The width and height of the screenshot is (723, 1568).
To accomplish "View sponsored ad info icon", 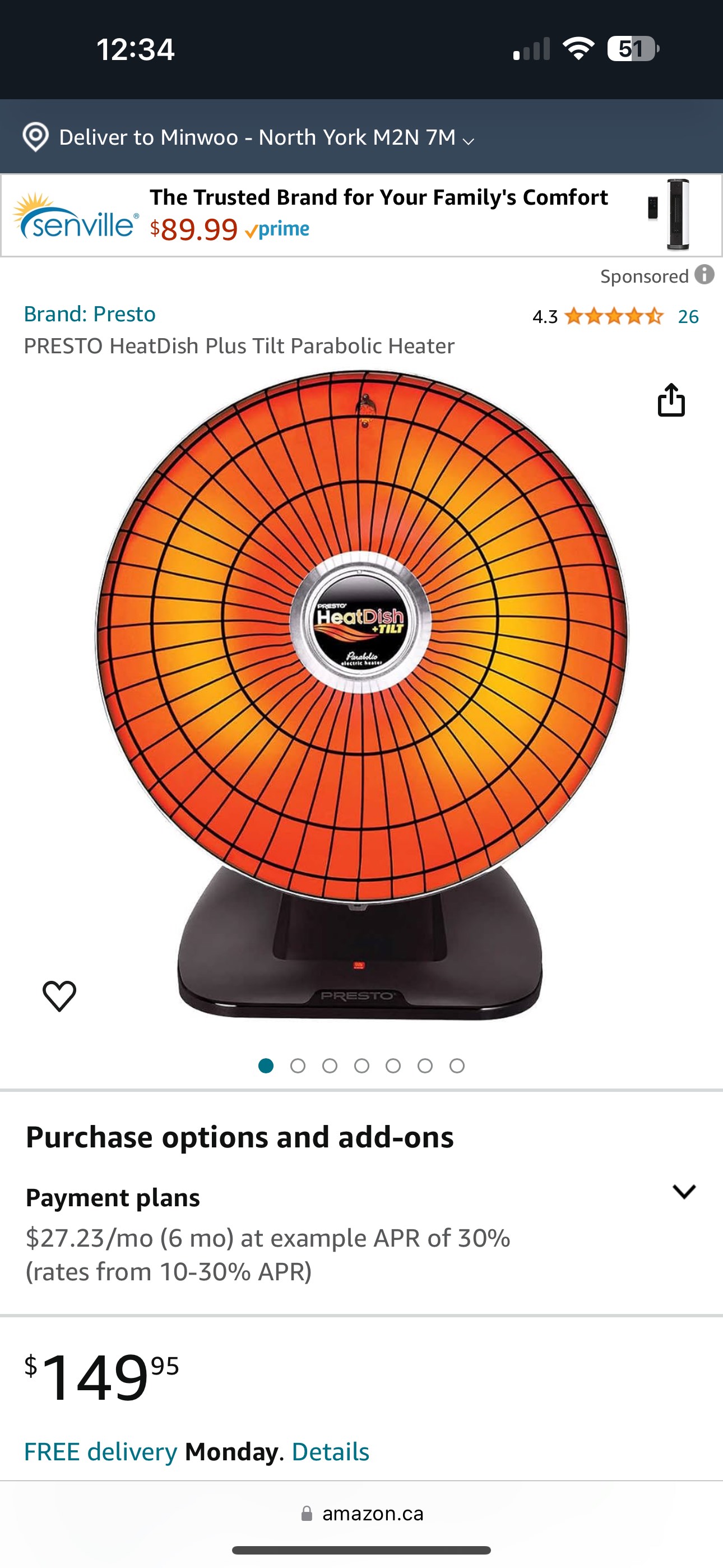I will pos(704,275).
